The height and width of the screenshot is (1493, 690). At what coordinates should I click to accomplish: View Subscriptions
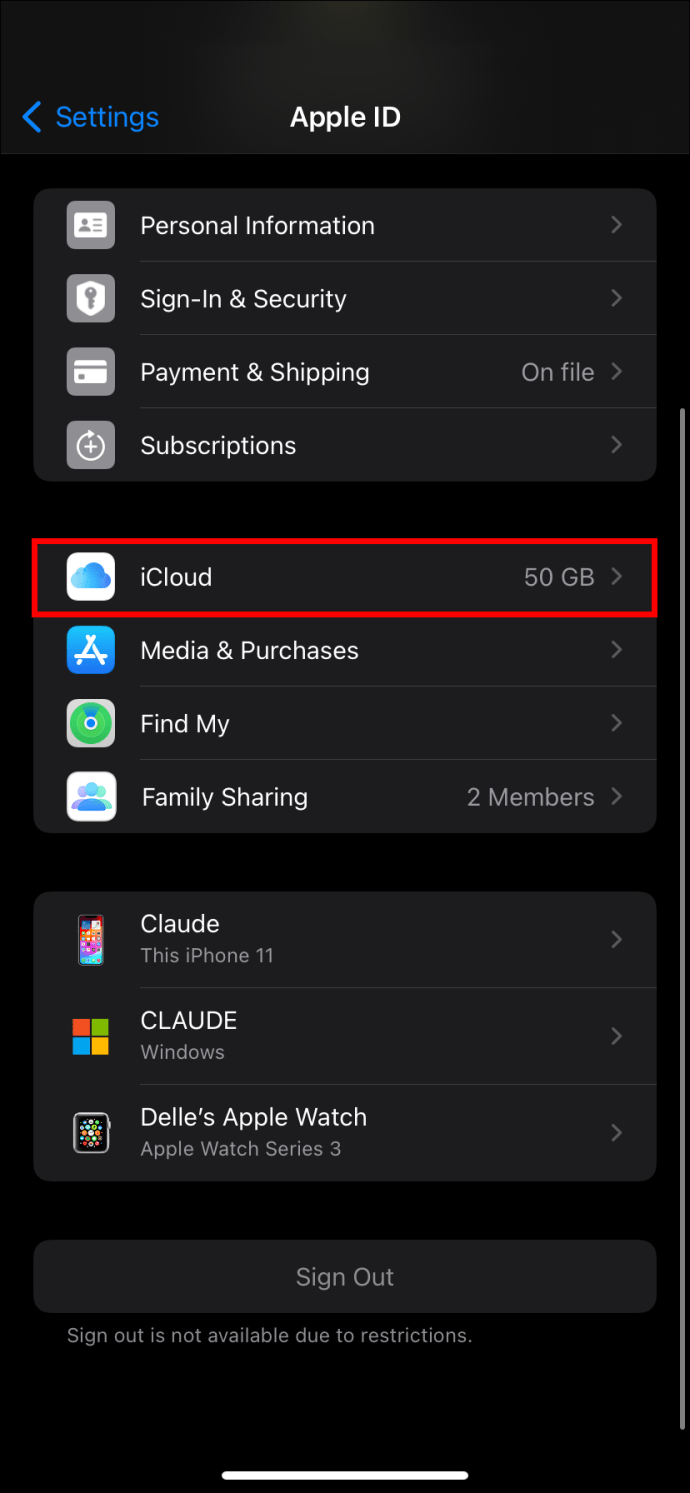pyautogui.click(x=345, y=445)
